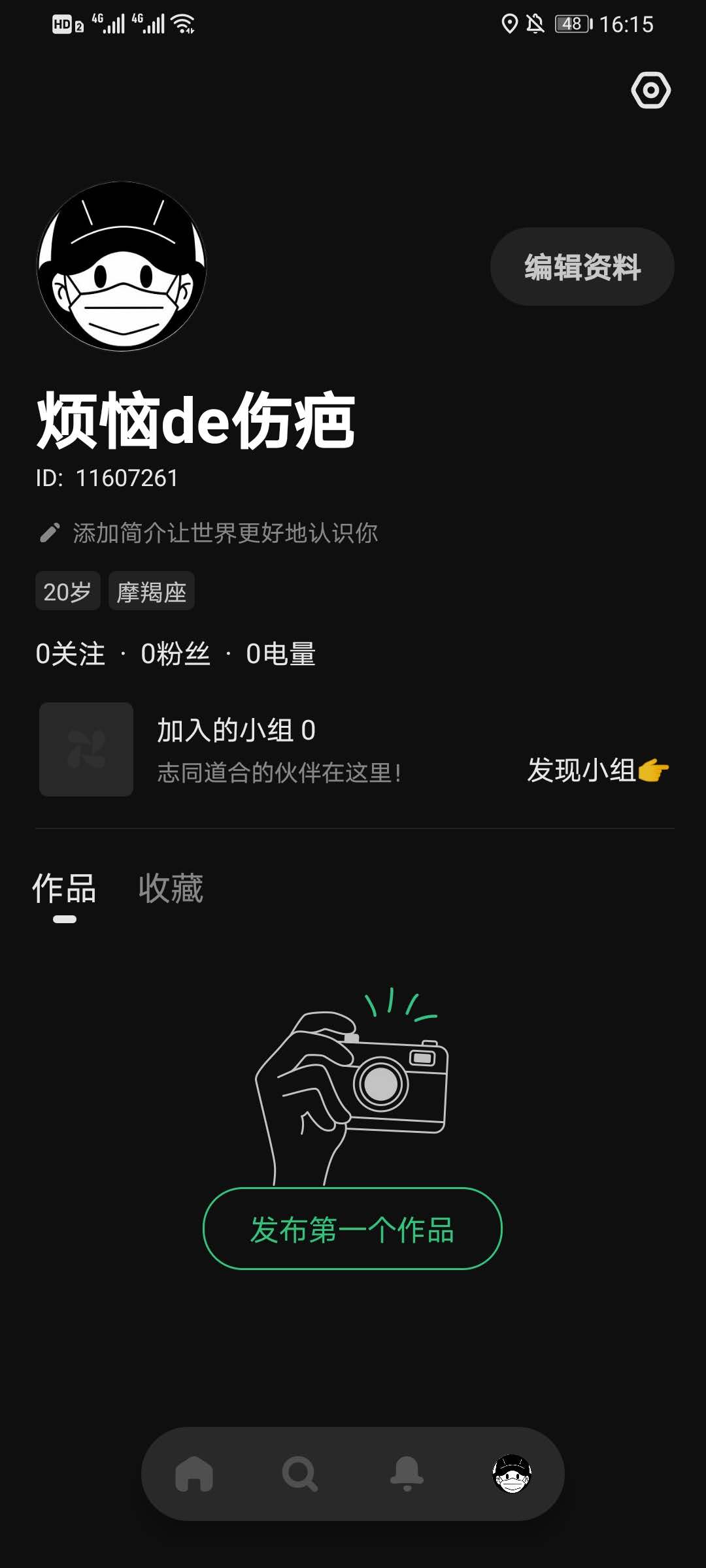The height and width of the screenshot is (1568, 706).
Task: Open the profile avatar picture
Action: pyautogui.click(x=122, y=267)
